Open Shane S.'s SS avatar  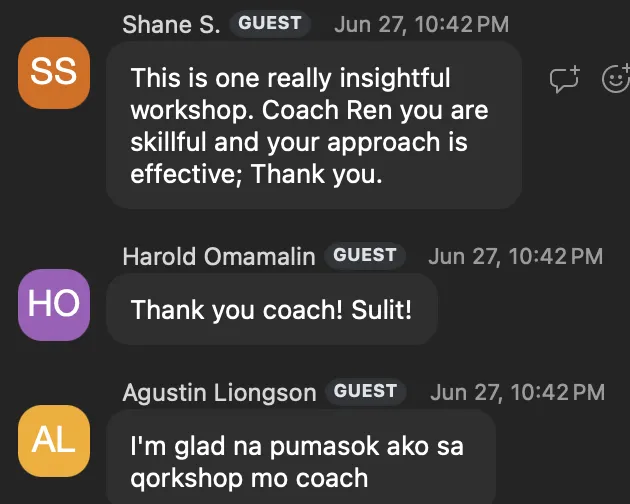point(54,72)
